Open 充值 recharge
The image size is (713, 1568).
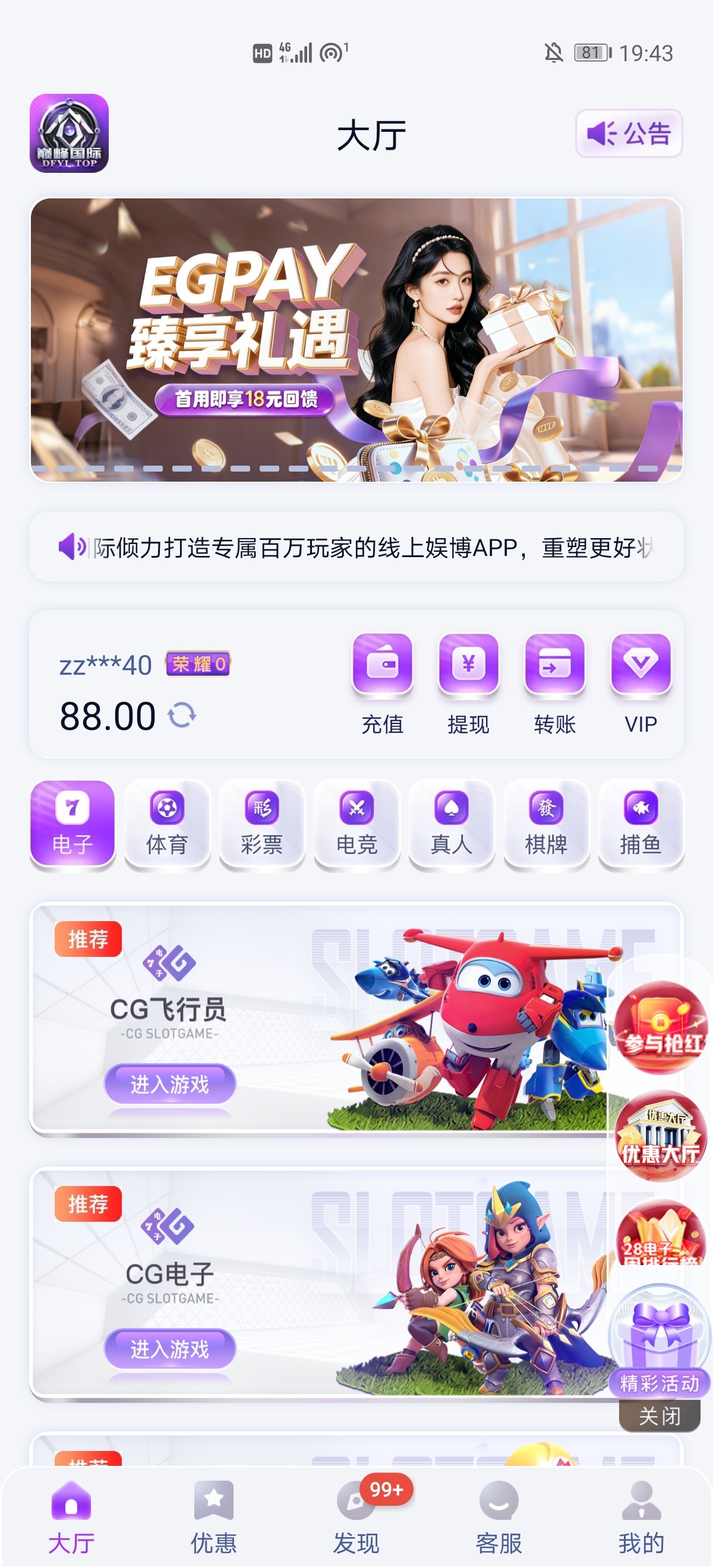383,683
